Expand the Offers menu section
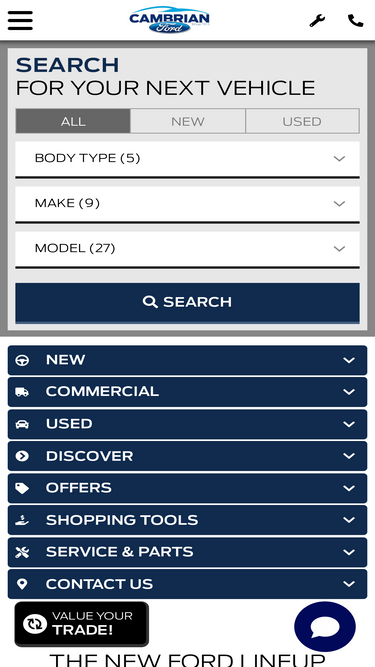This screenshot has height=667, width=375. tap(188, 488)
